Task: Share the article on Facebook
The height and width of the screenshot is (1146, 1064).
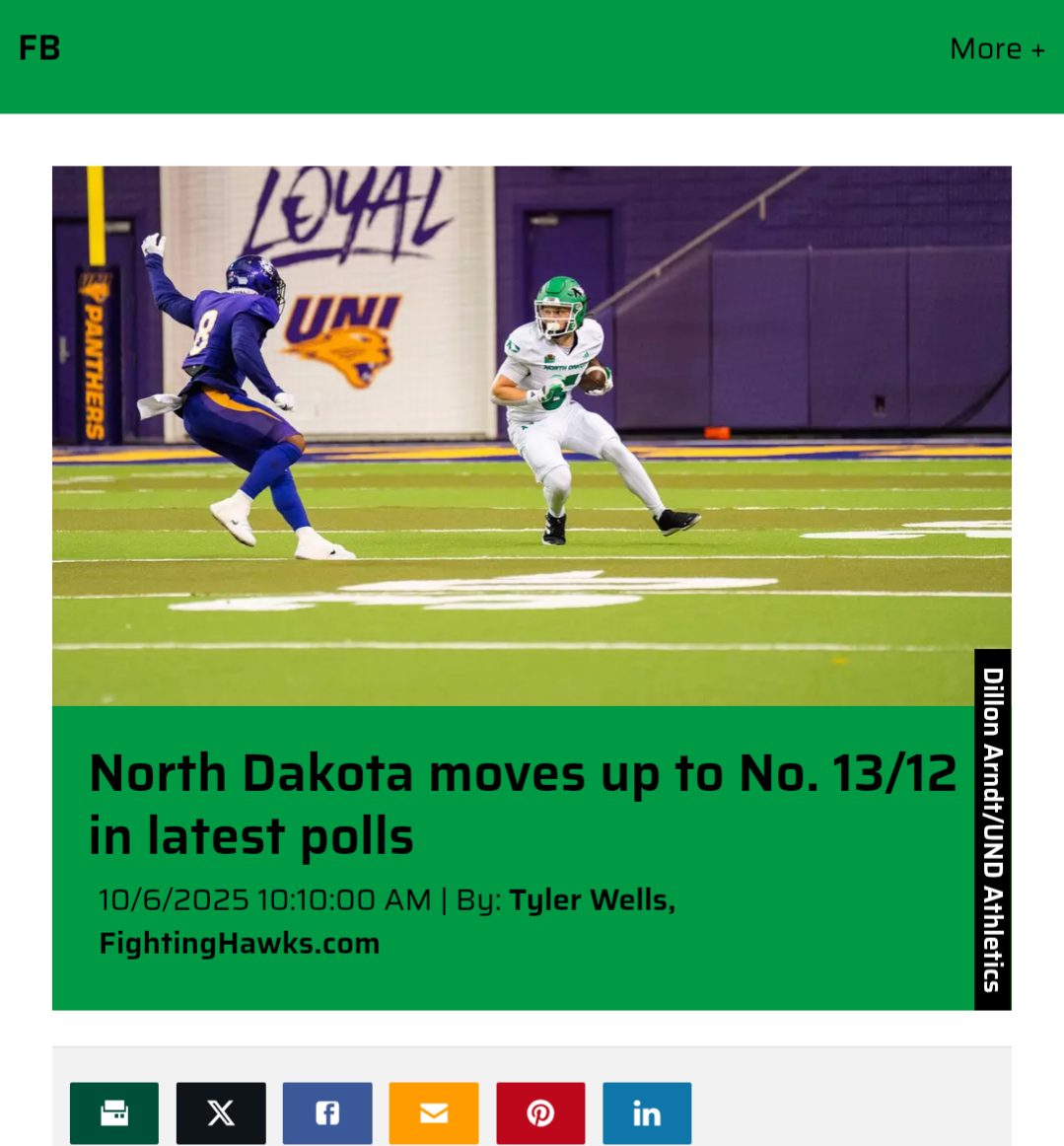Action: pos(327,1112)
